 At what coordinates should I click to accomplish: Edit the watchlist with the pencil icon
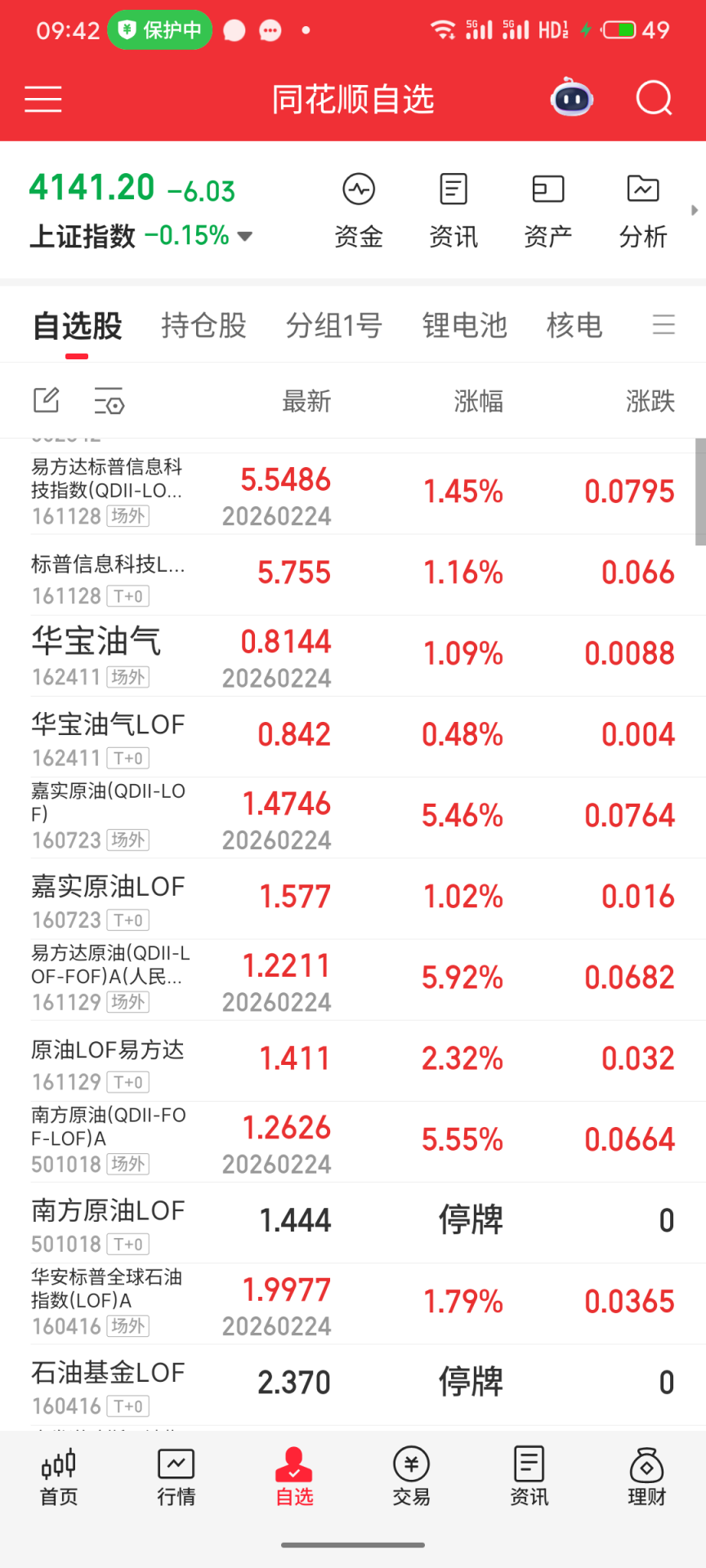click(x=47, y=400)
